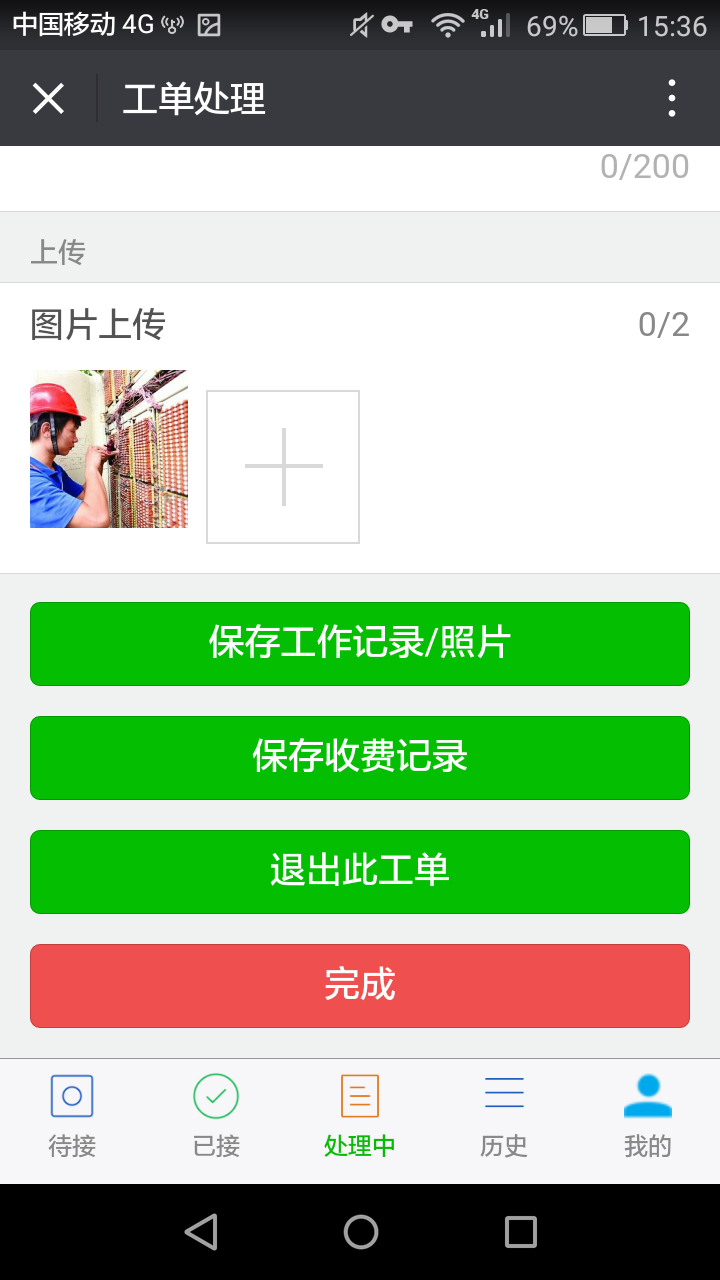Tap the red 完成 button
Screen dimensions: 720x1280
pos(360,986)
